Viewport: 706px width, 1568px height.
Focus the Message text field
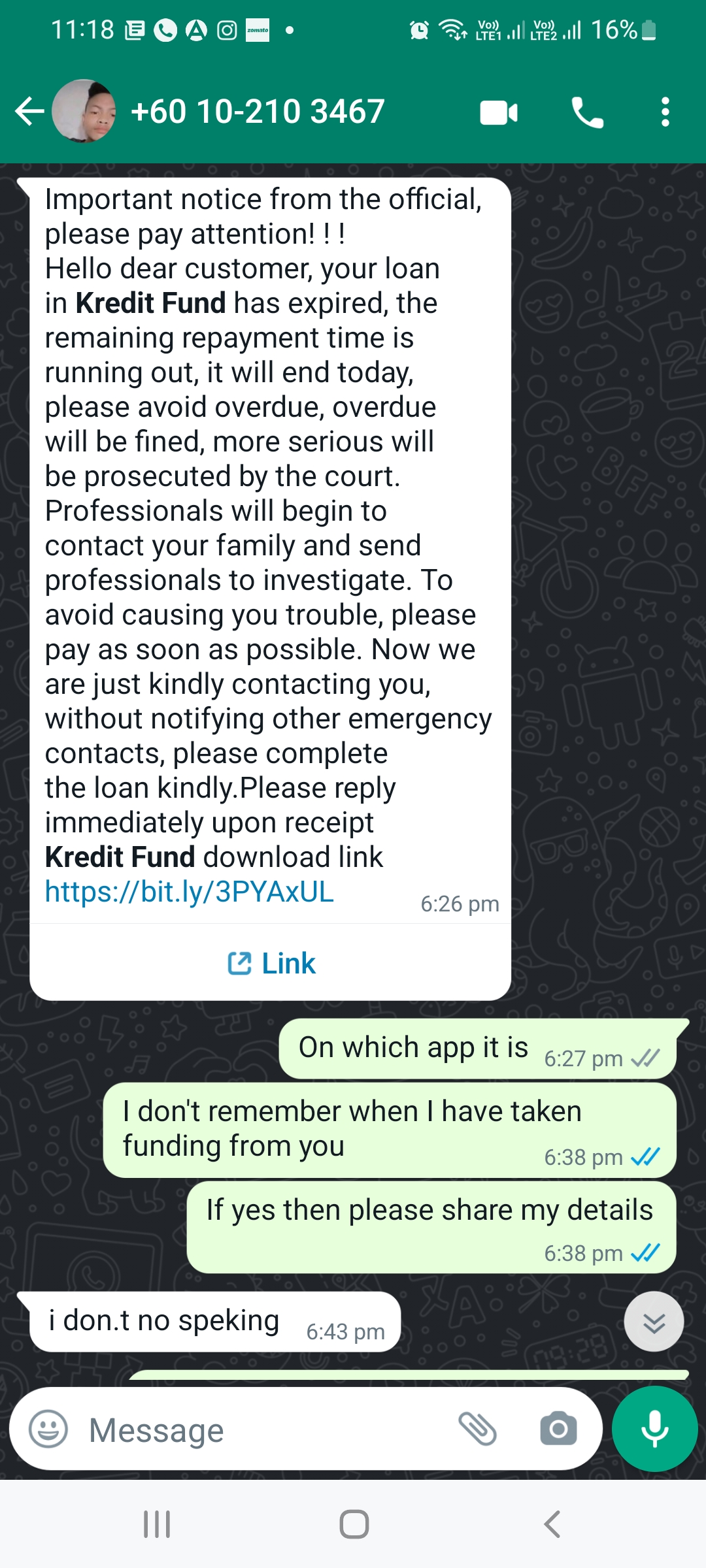coord(261,1429)
